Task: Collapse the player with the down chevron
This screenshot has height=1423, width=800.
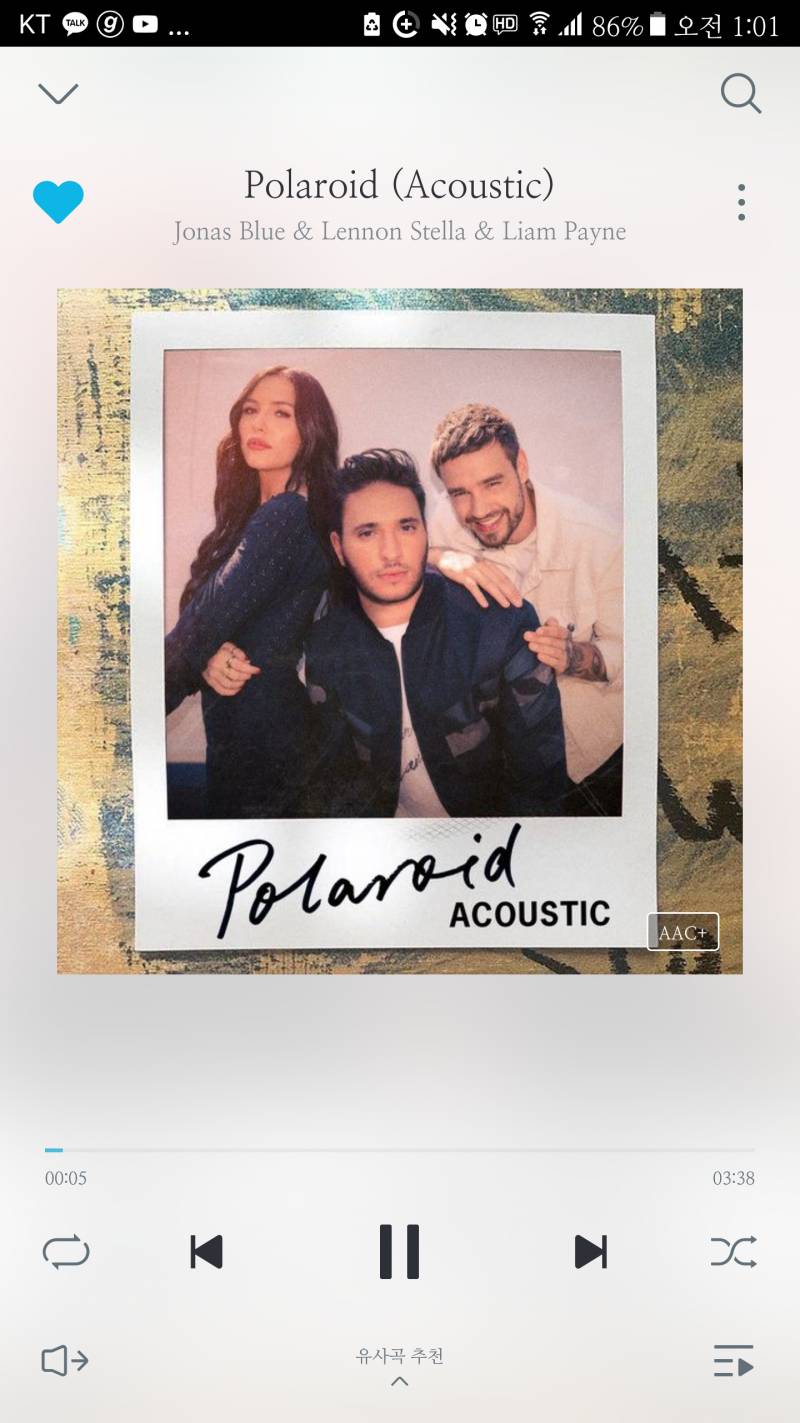Action: click(58, 94)
